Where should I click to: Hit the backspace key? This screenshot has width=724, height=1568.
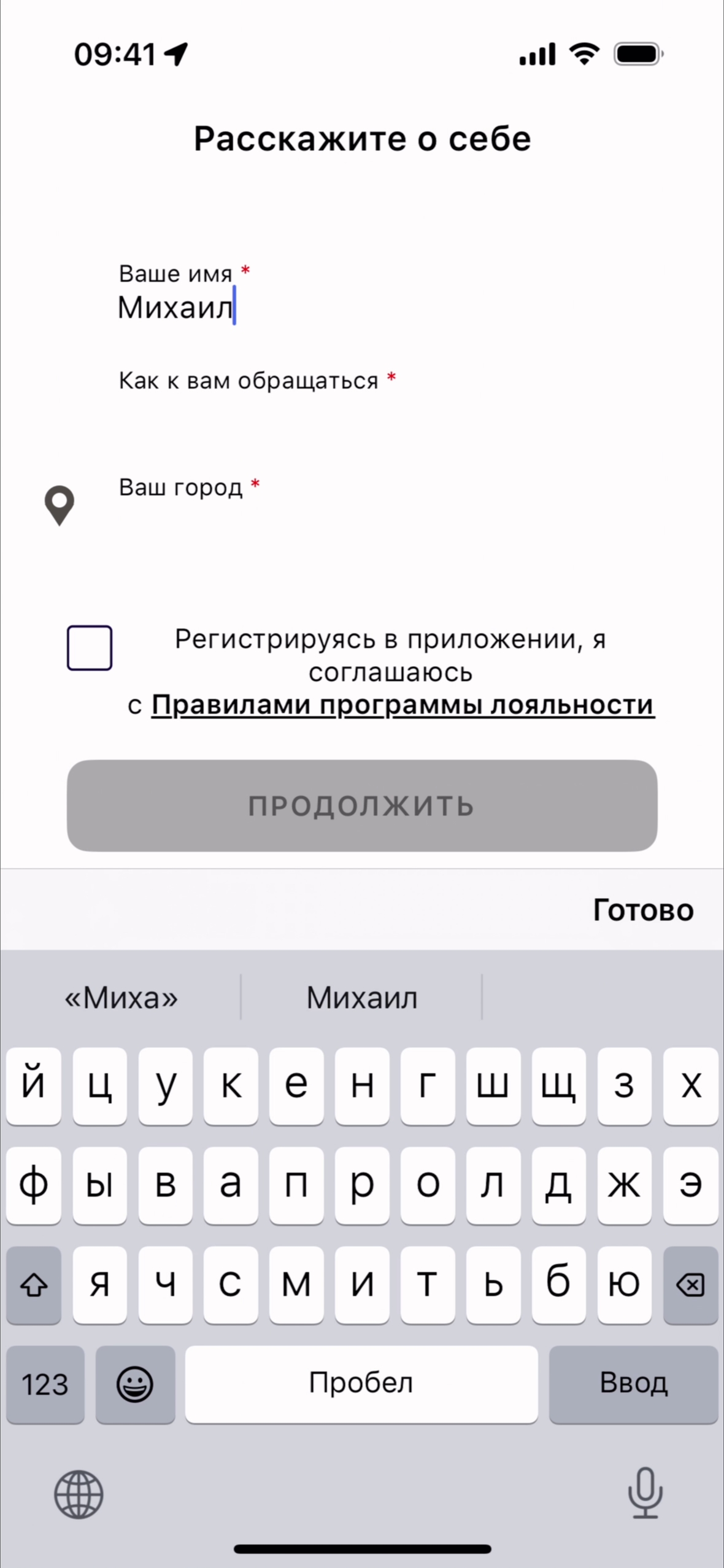pos(690,1284)
